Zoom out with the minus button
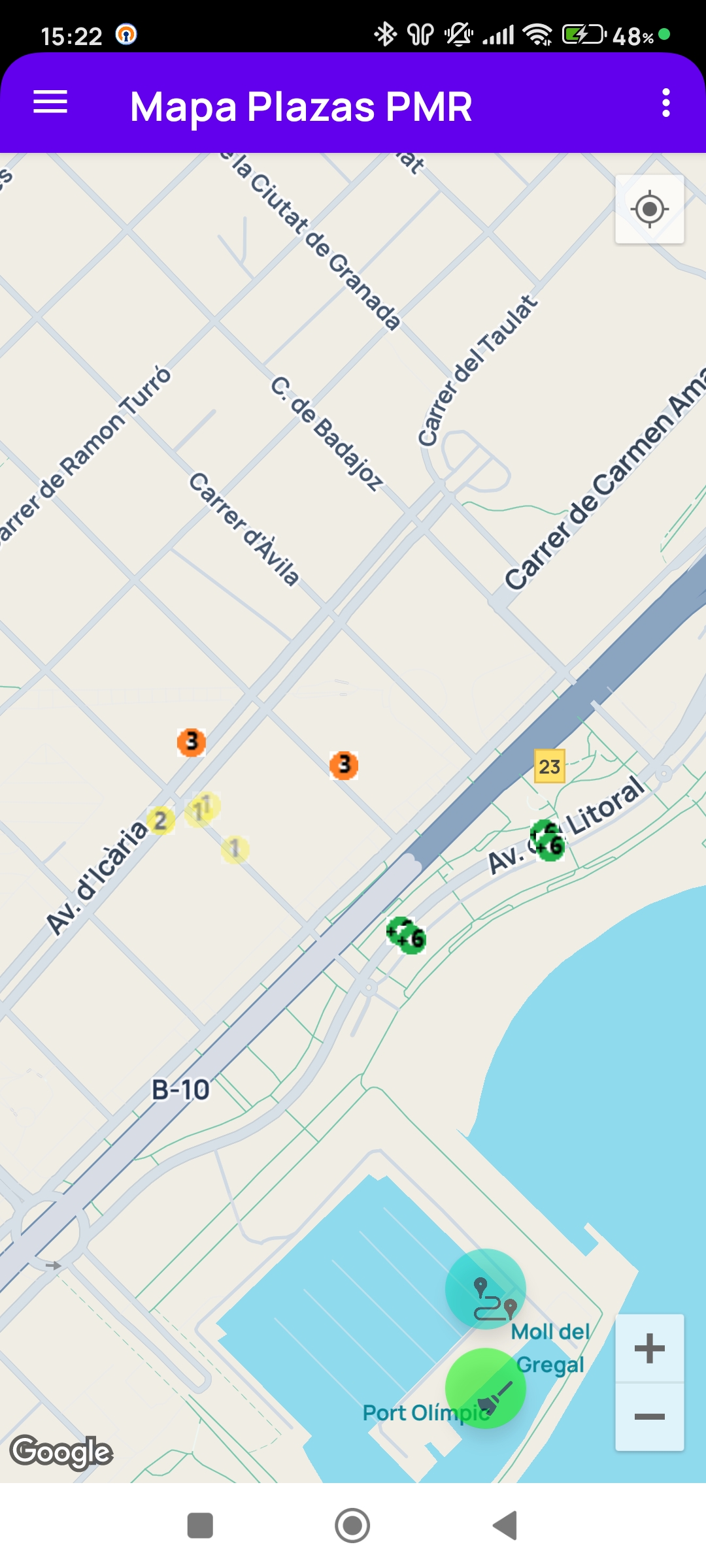The height and width of the screenshot is (1568, 706). pos(649,1416)
